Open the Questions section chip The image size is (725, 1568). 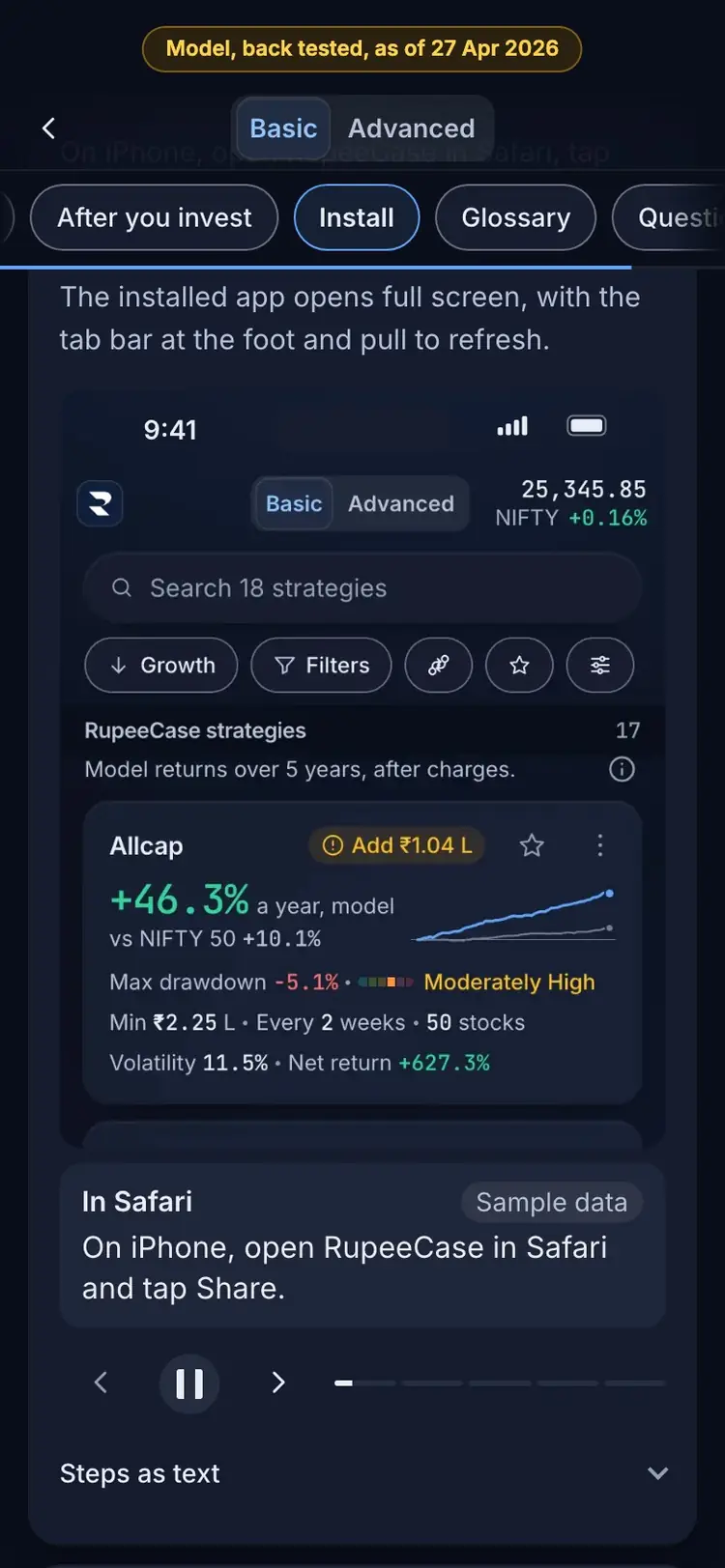669,217
